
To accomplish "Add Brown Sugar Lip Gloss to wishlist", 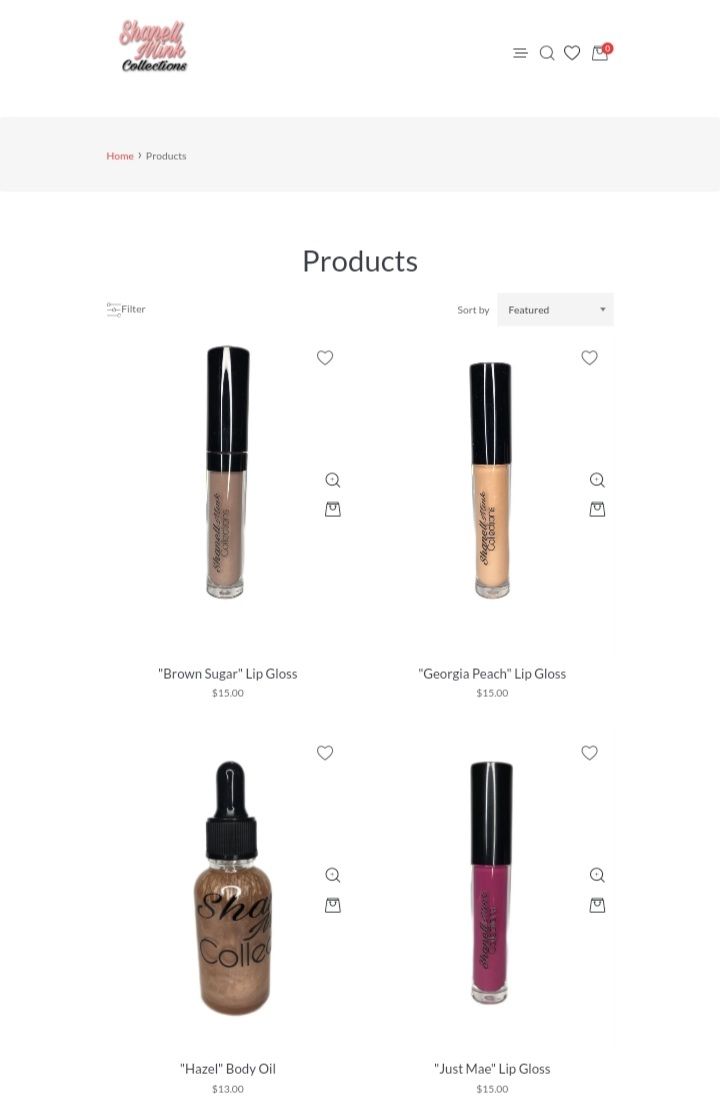I will (325, 357).
